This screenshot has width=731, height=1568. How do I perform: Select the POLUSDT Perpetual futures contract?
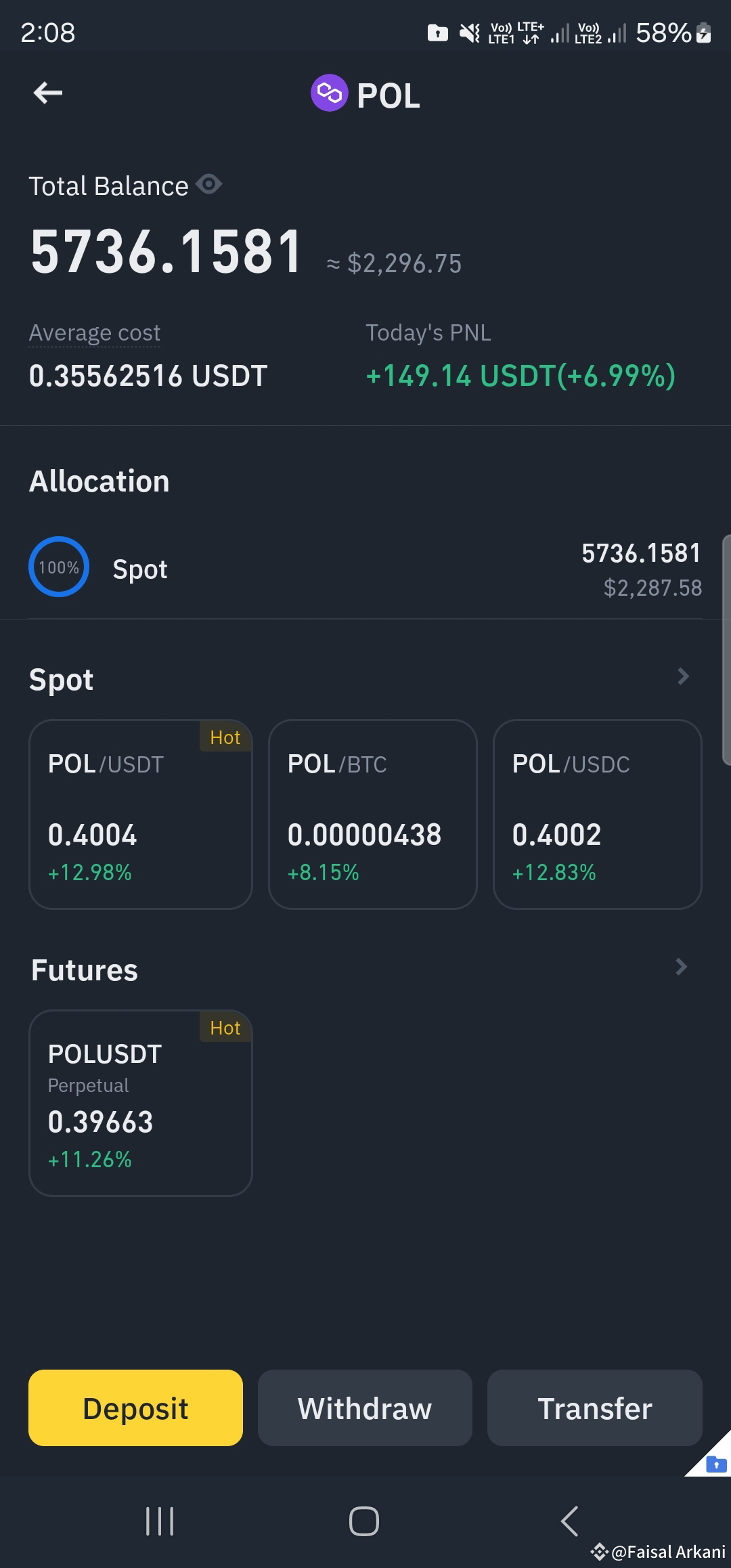tap(140, 1100)
